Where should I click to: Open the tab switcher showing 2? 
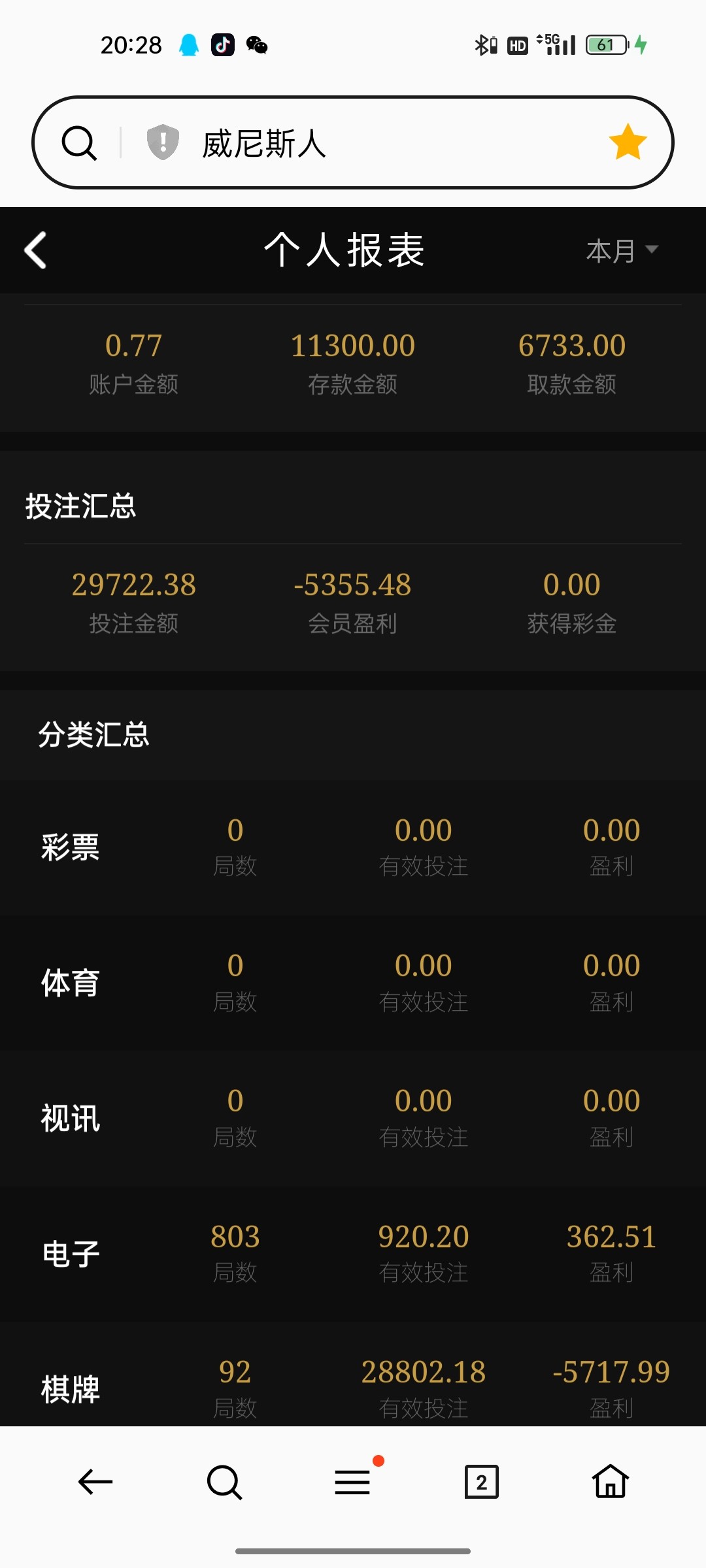[x=482, y=1482]
